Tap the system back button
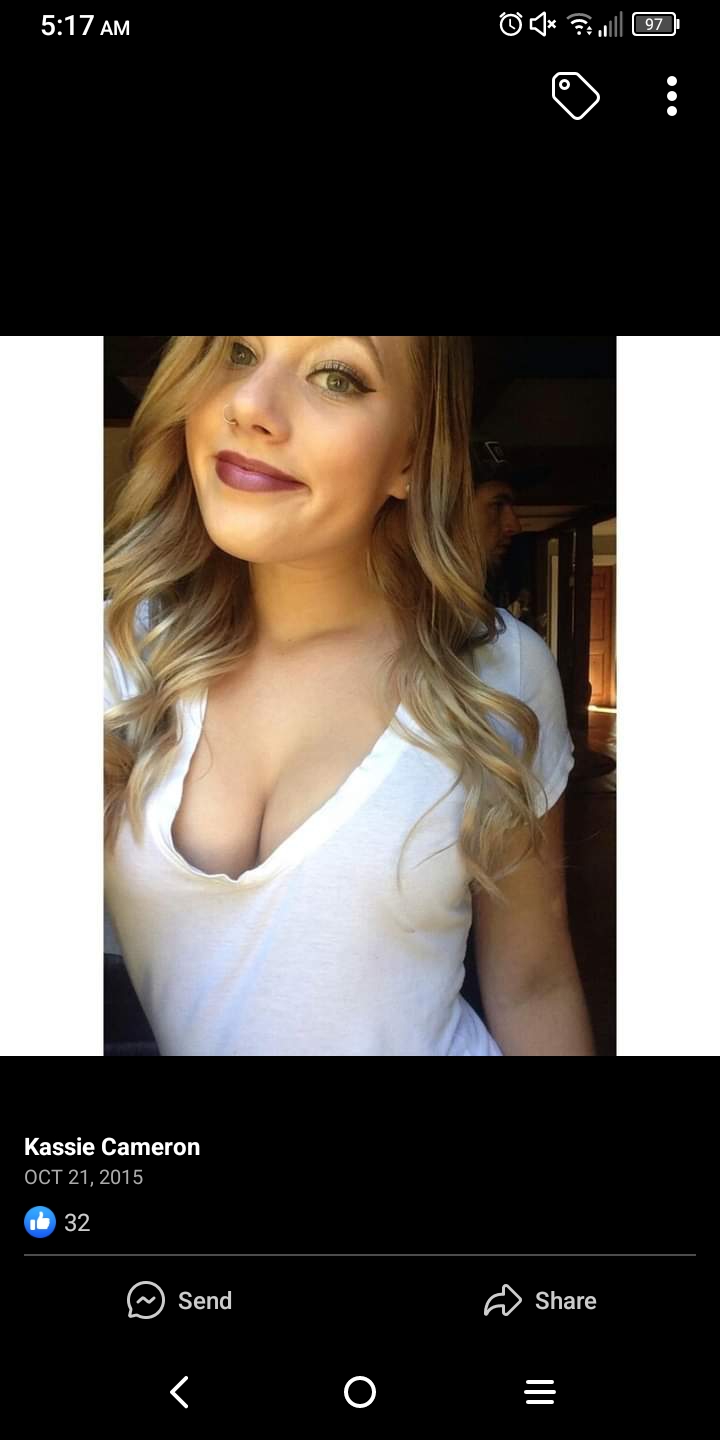Viewport: 720px width, 1440px height. 180,1392
